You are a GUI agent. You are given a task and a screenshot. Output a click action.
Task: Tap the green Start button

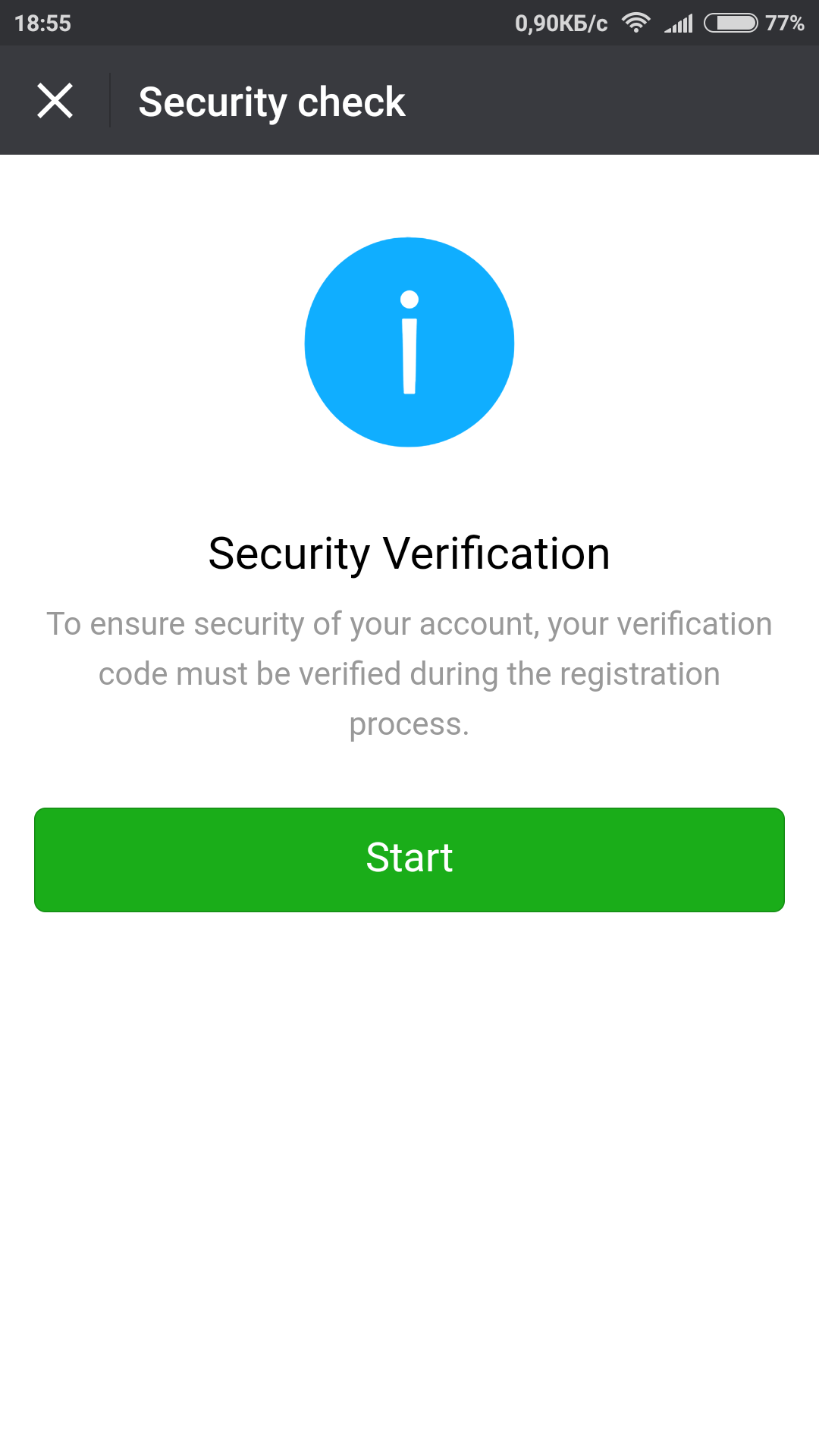tap(409, 859)
